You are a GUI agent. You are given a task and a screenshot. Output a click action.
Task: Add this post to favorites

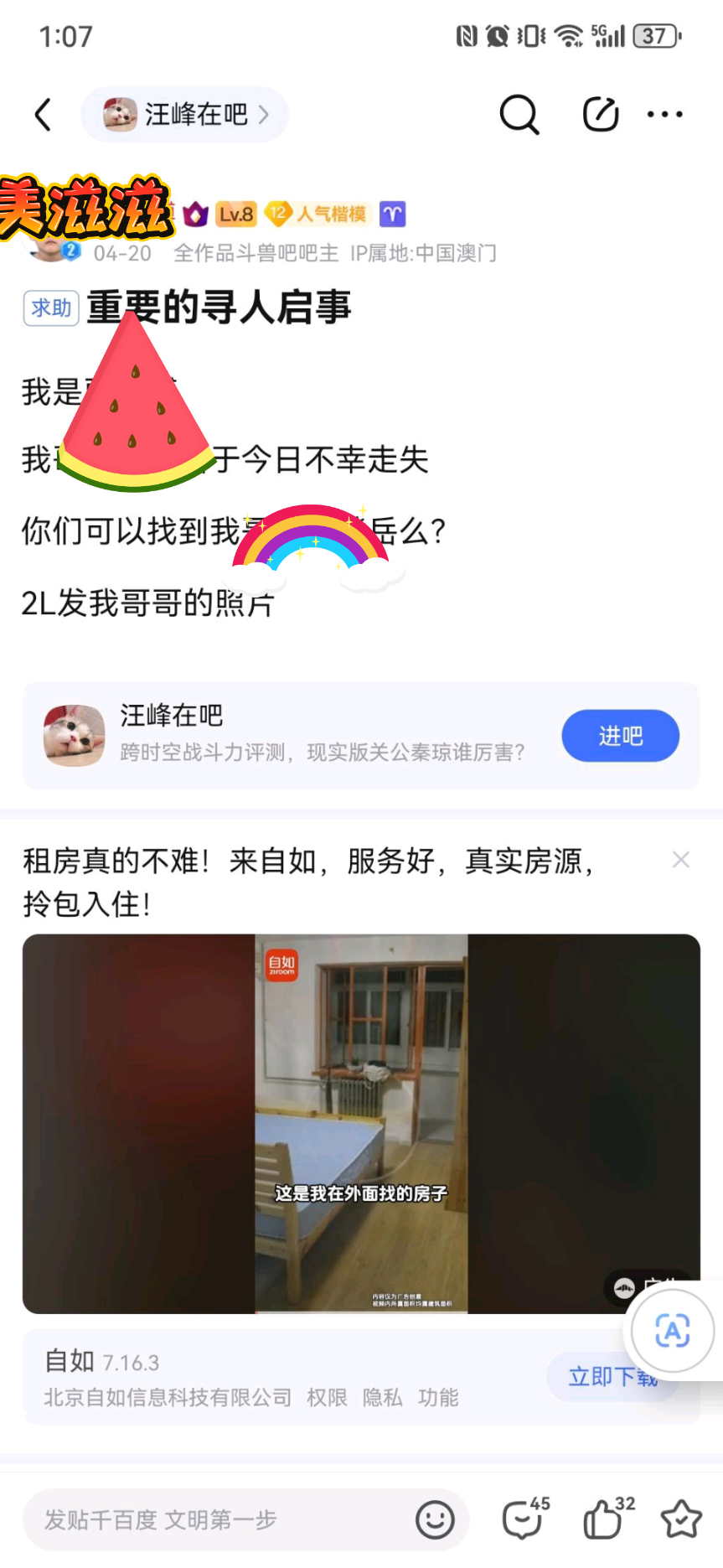click(681, 1519)
